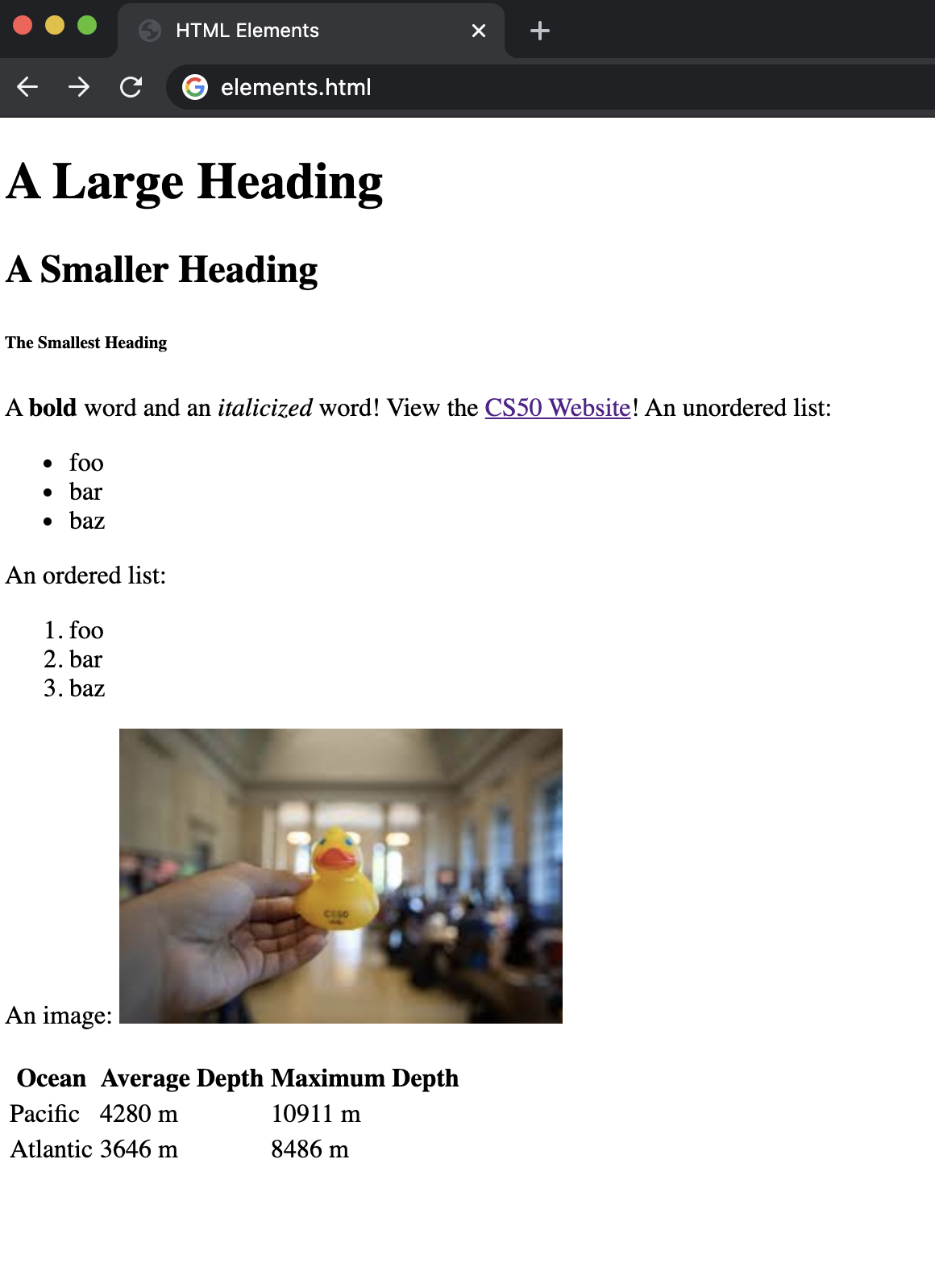Open a new browser tab
Image resolution: width=935 pixels, height=1288 pixels.
(x=540, y=31)
